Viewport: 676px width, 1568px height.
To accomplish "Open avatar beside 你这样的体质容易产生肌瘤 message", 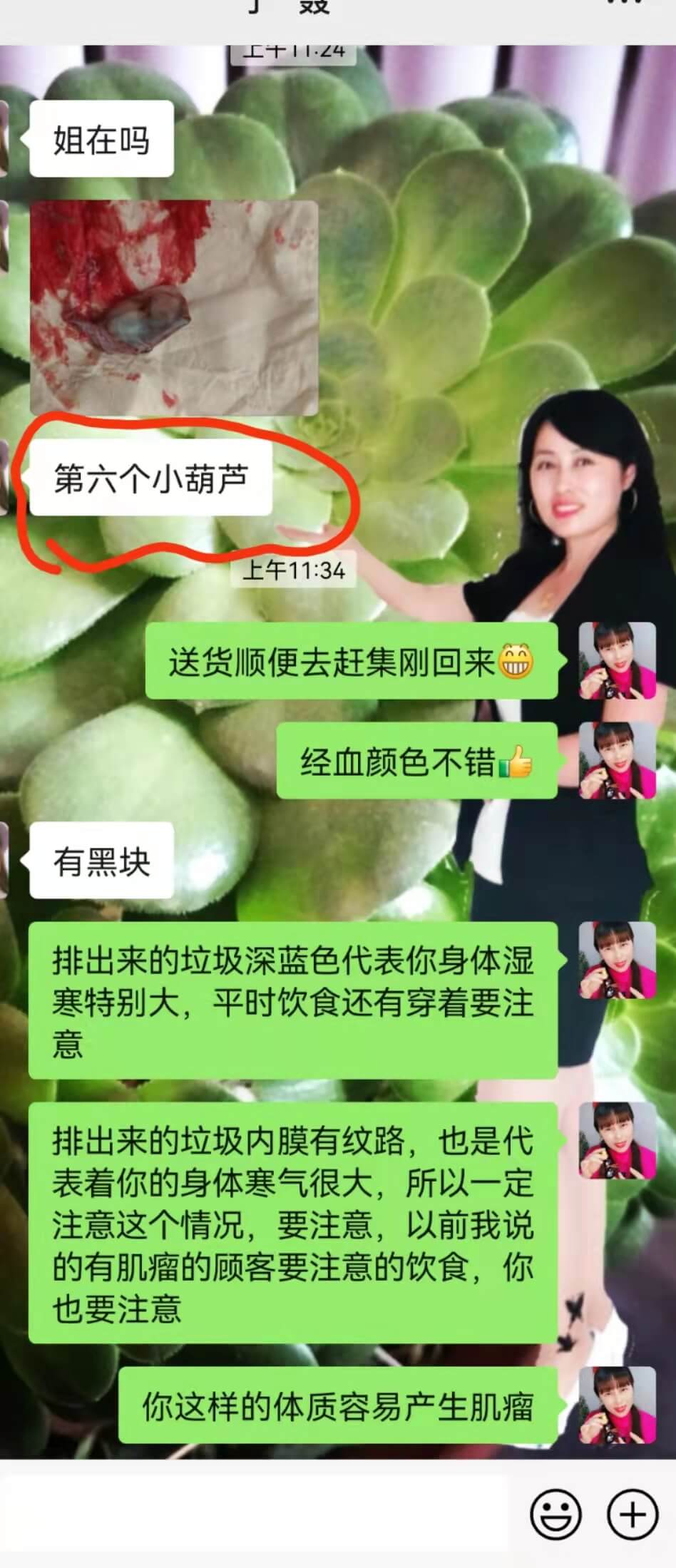I will [x=617, y=1405].
